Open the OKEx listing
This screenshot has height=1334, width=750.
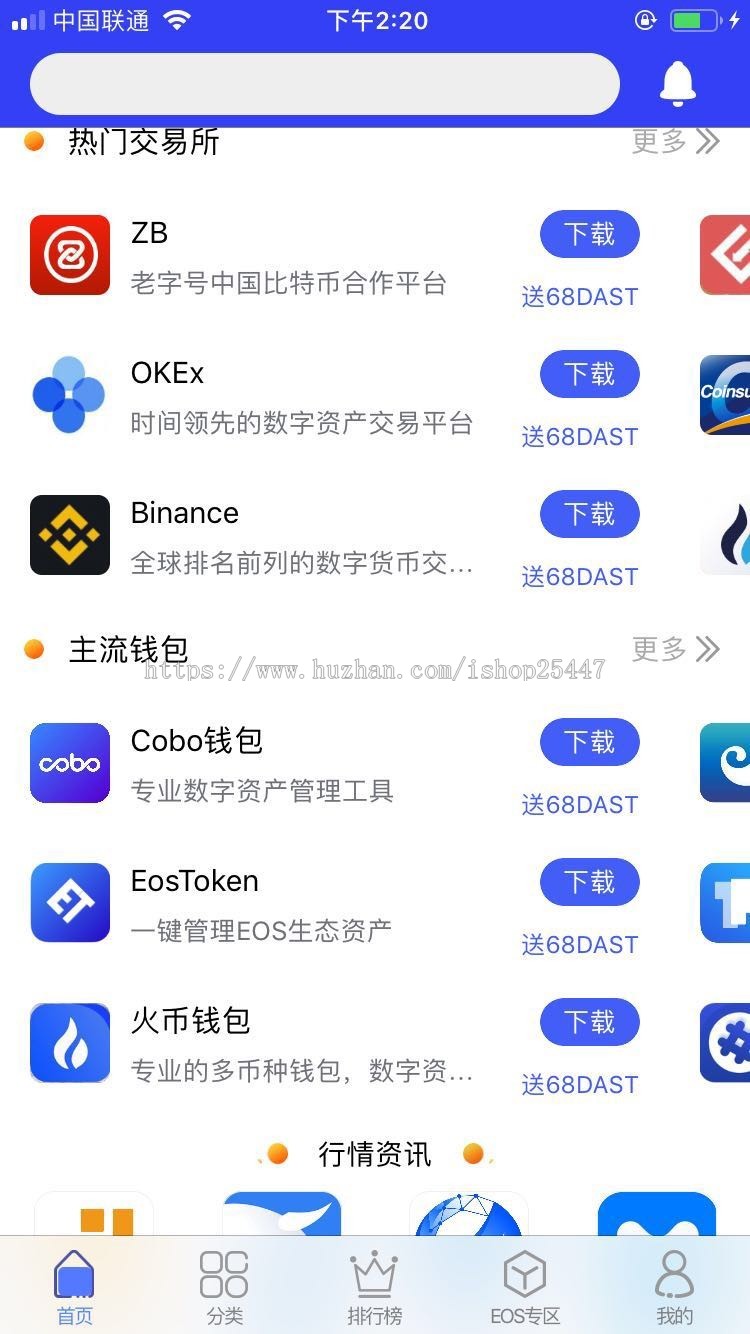click(x=270, y=396)
